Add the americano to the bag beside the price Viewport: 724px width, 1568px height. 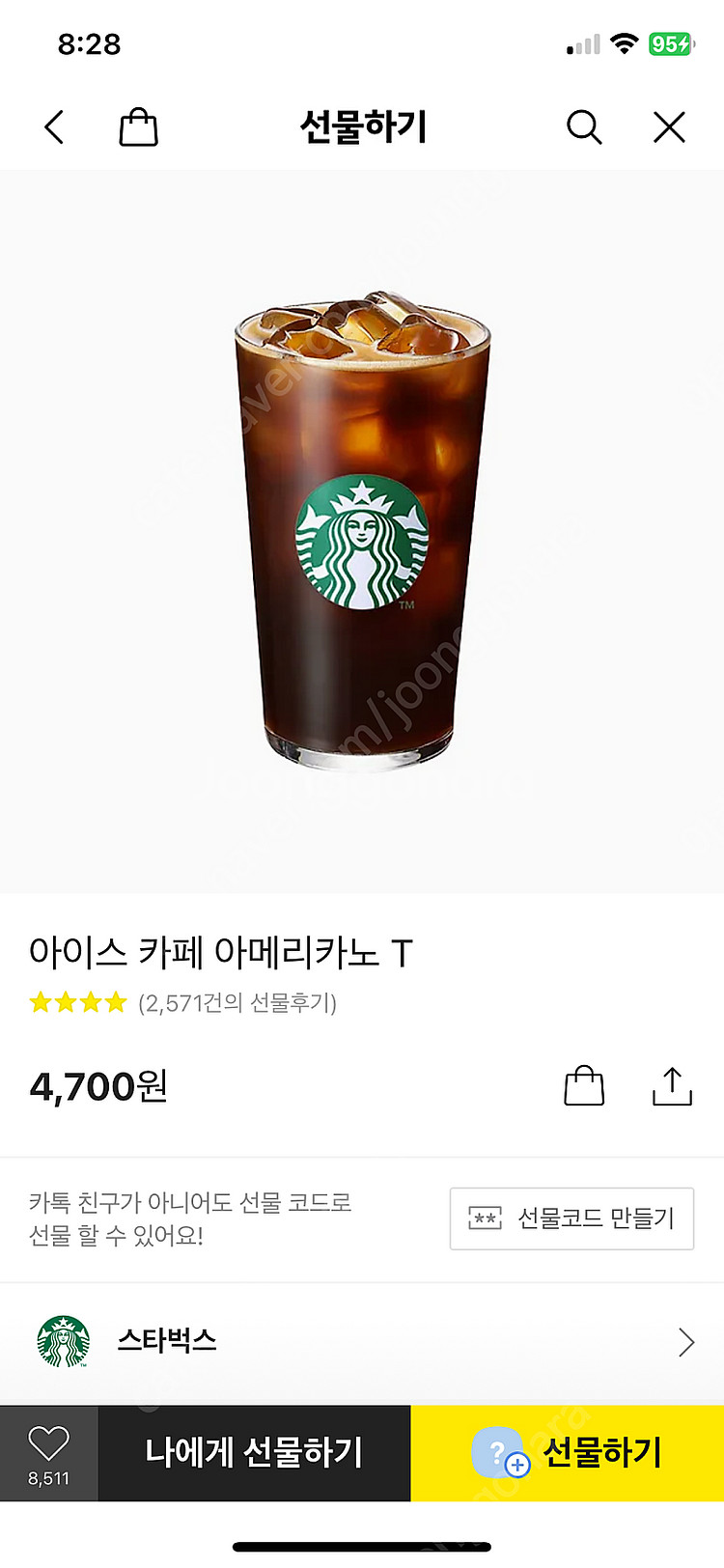point(584,1086)
